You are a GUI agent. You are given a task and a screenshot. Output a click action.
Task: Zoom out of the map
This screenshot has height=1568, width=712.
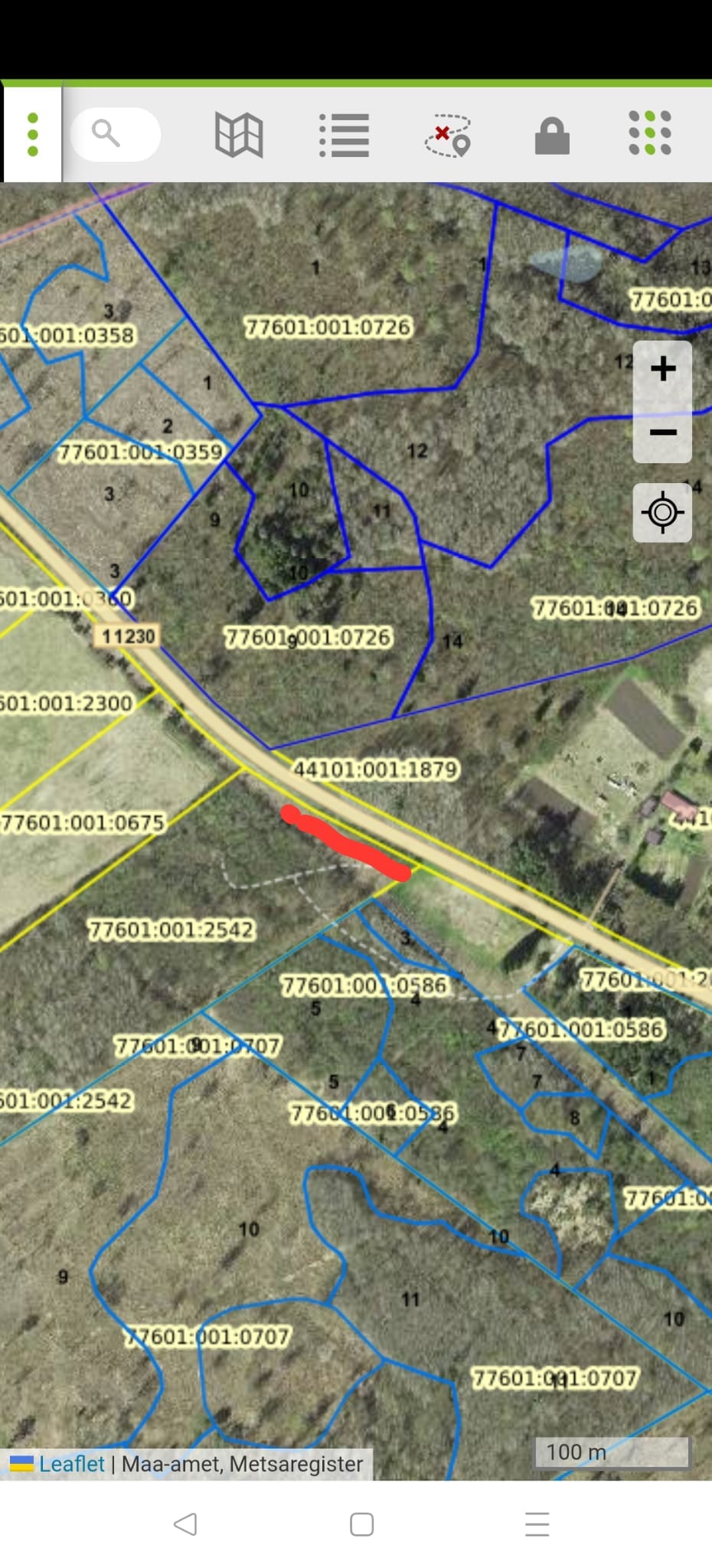(663, 433)
